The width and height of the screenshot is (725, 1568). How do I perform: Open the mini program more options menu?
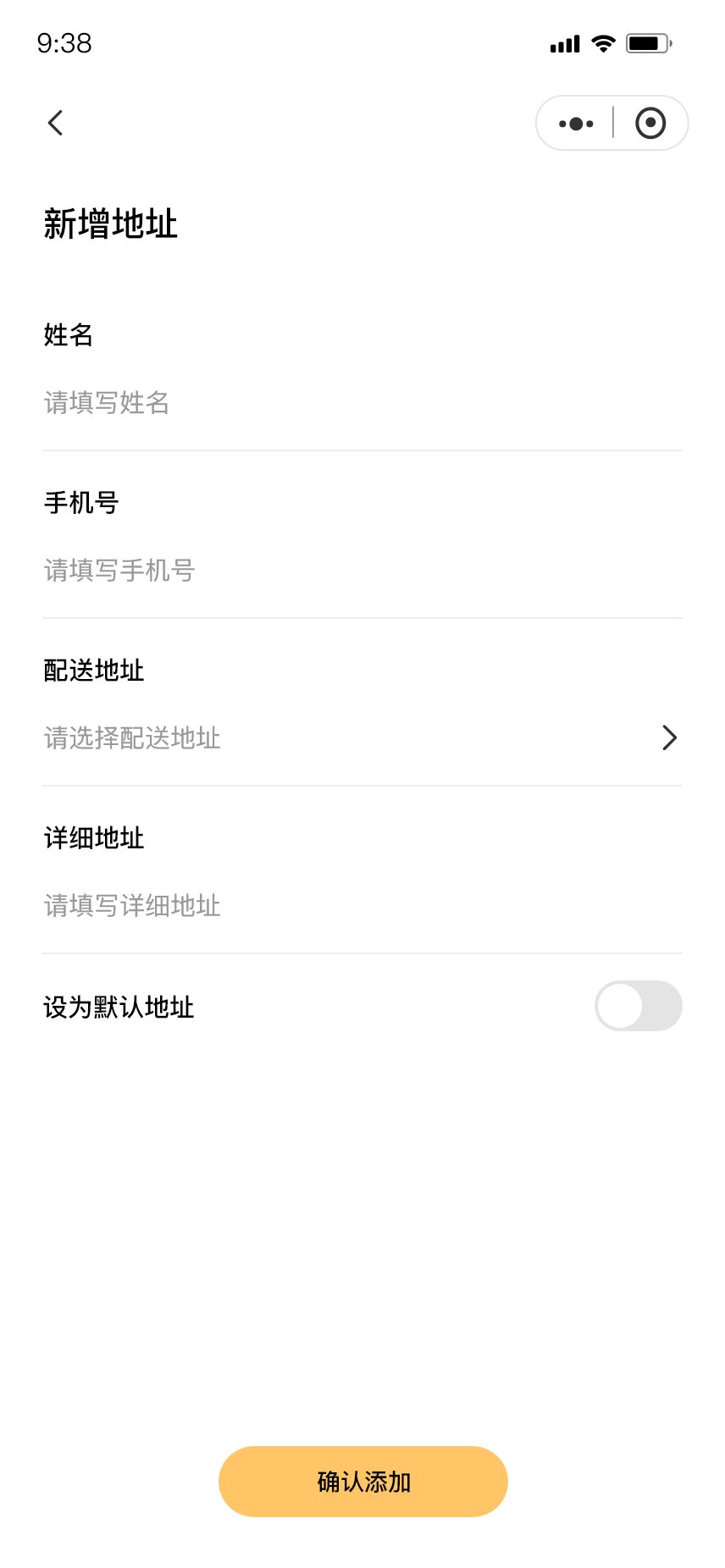576,124
